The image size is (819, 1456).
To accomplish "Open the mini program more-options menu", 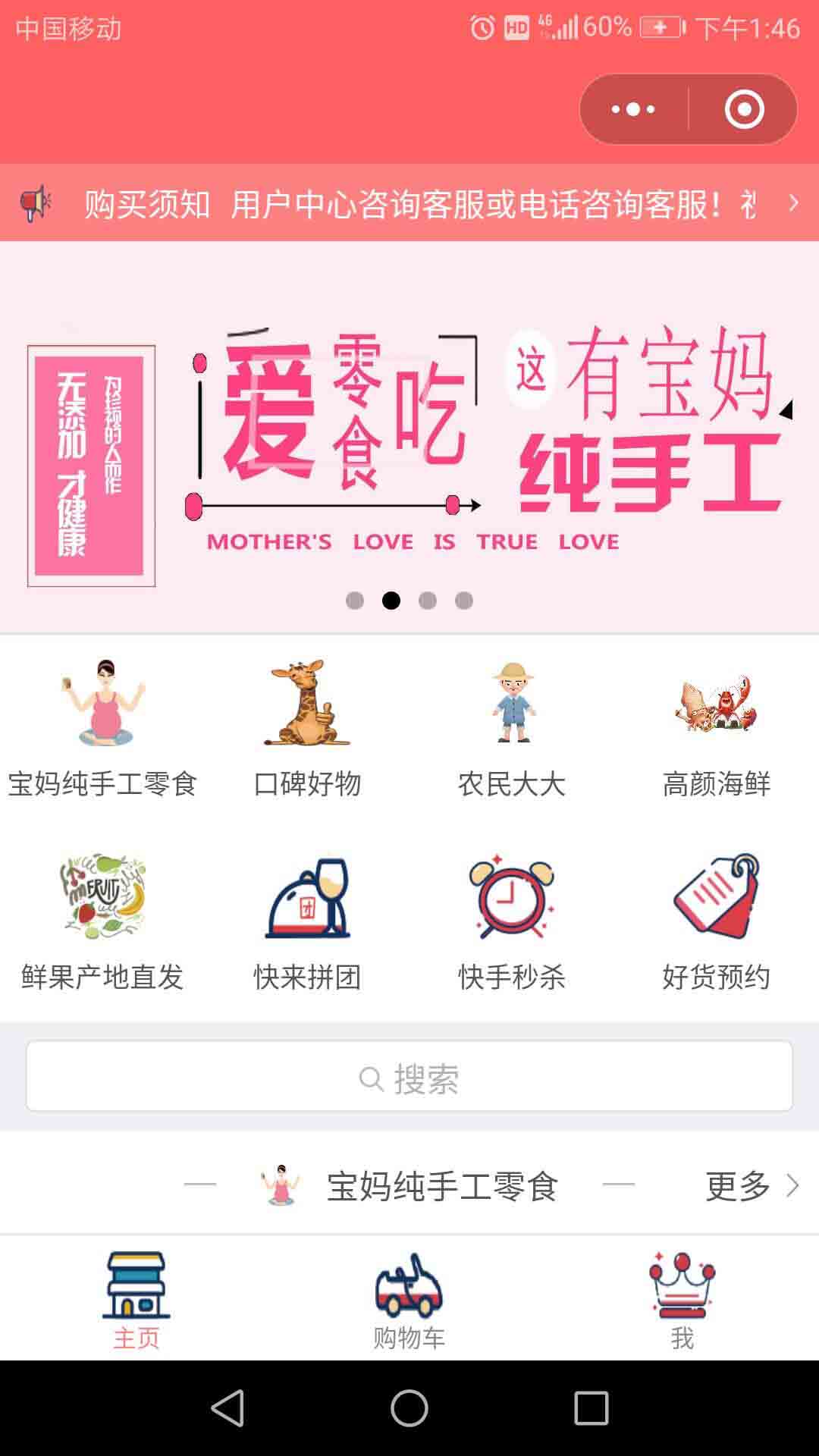I will coord(634,109).
